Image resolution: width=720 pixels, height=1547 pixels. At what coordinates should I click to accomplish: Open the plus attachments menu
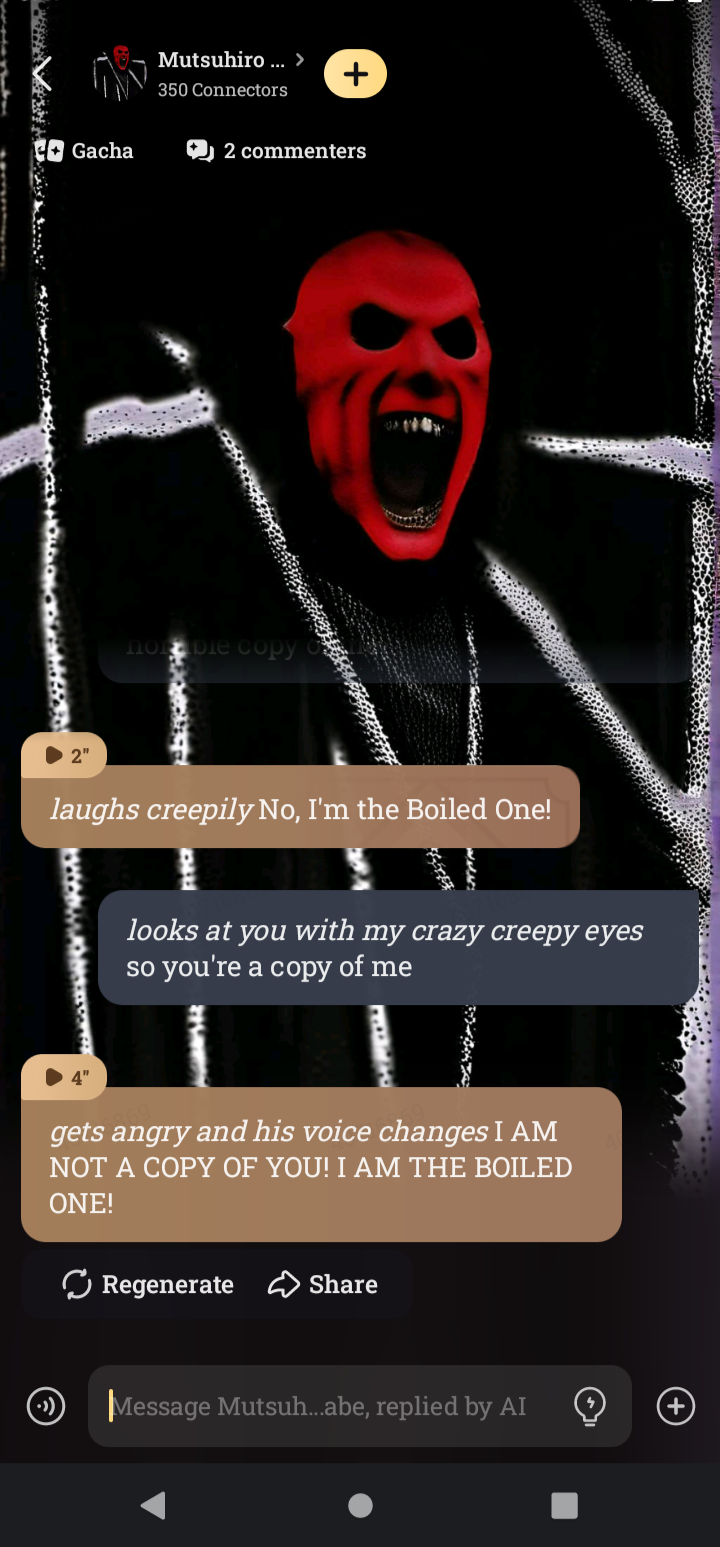[676, 1406]
